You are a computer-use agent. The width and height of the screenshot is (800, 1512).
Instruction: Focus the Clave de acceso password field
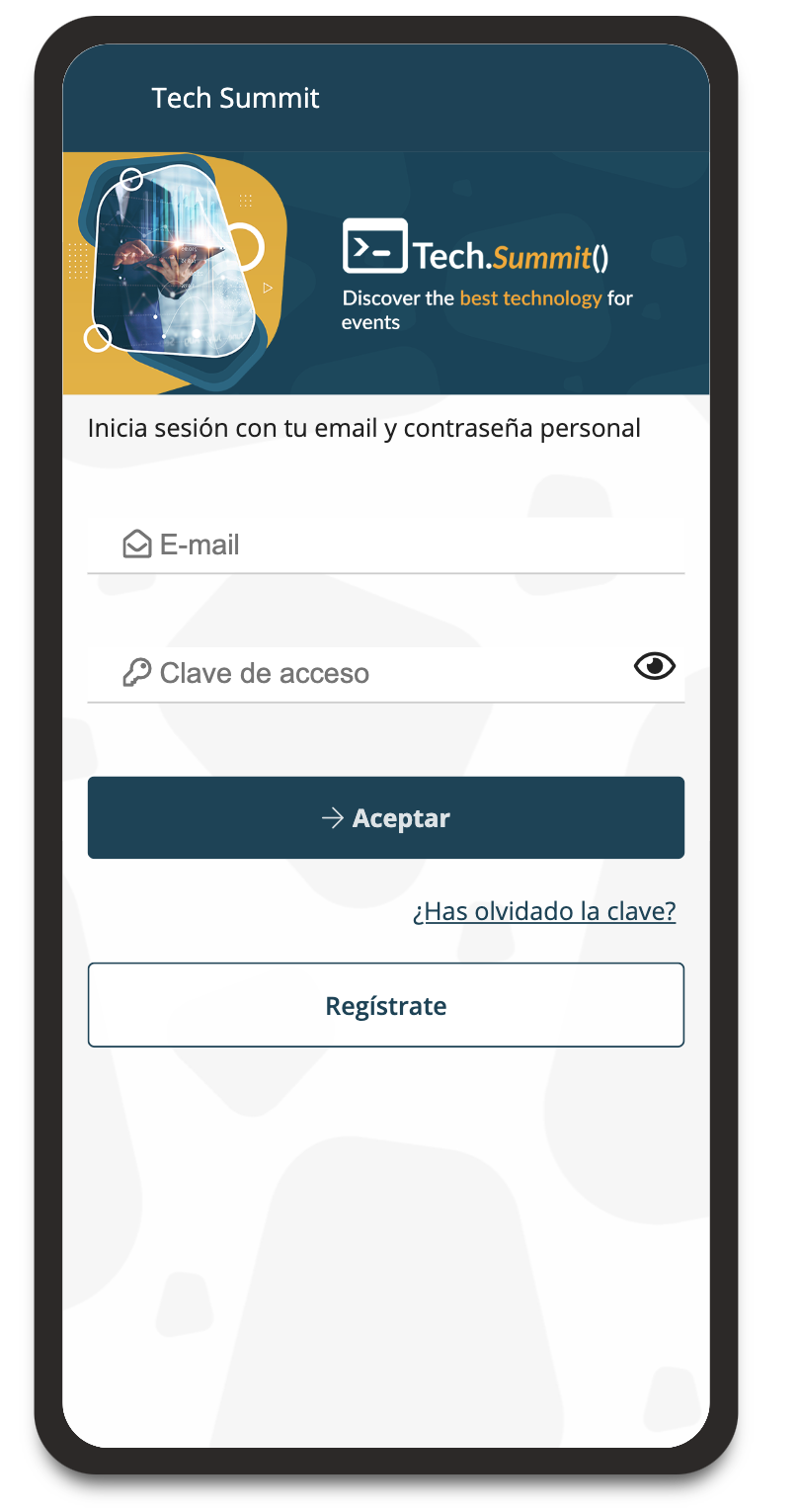(x=359, y=673)
